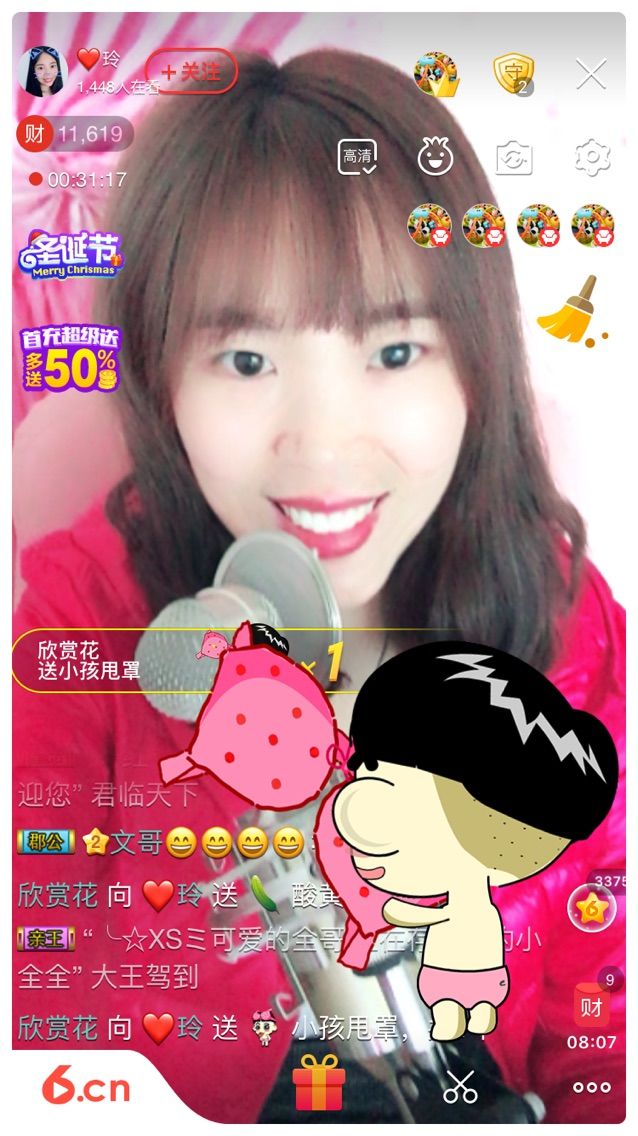
Task: Follow the streamer with 关注 button
Action: [x=190, y=72]
